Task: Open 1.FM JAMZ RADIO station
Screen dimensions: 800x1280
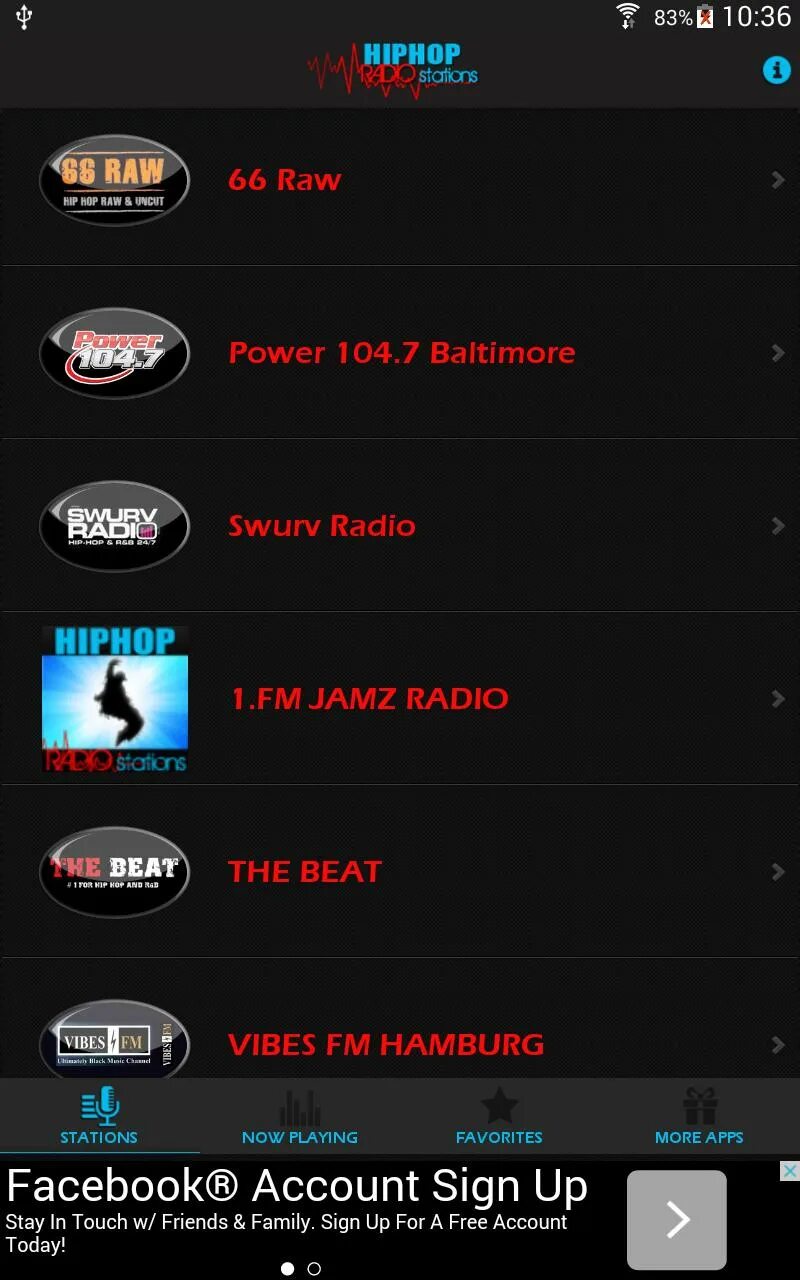Action: 400,699
